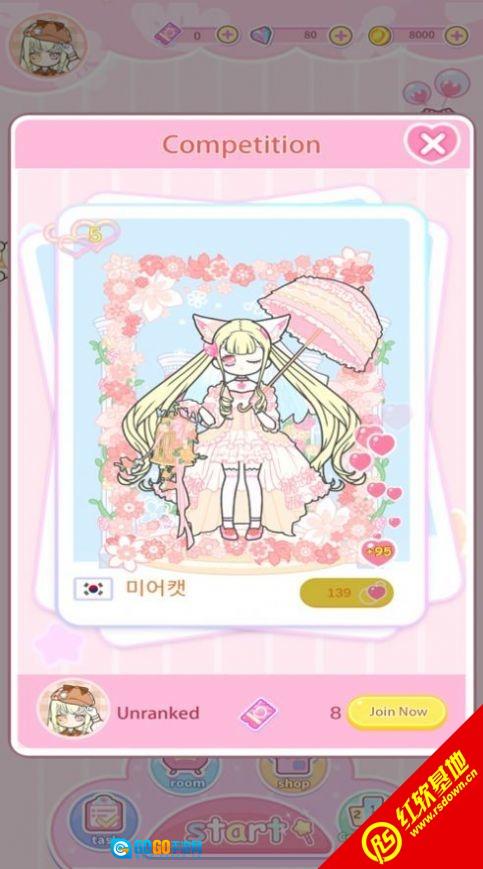Viewport: 483px width, 869px height.
Task: Tap Join Now to enter the competition
Action: (x=397, y=712)
